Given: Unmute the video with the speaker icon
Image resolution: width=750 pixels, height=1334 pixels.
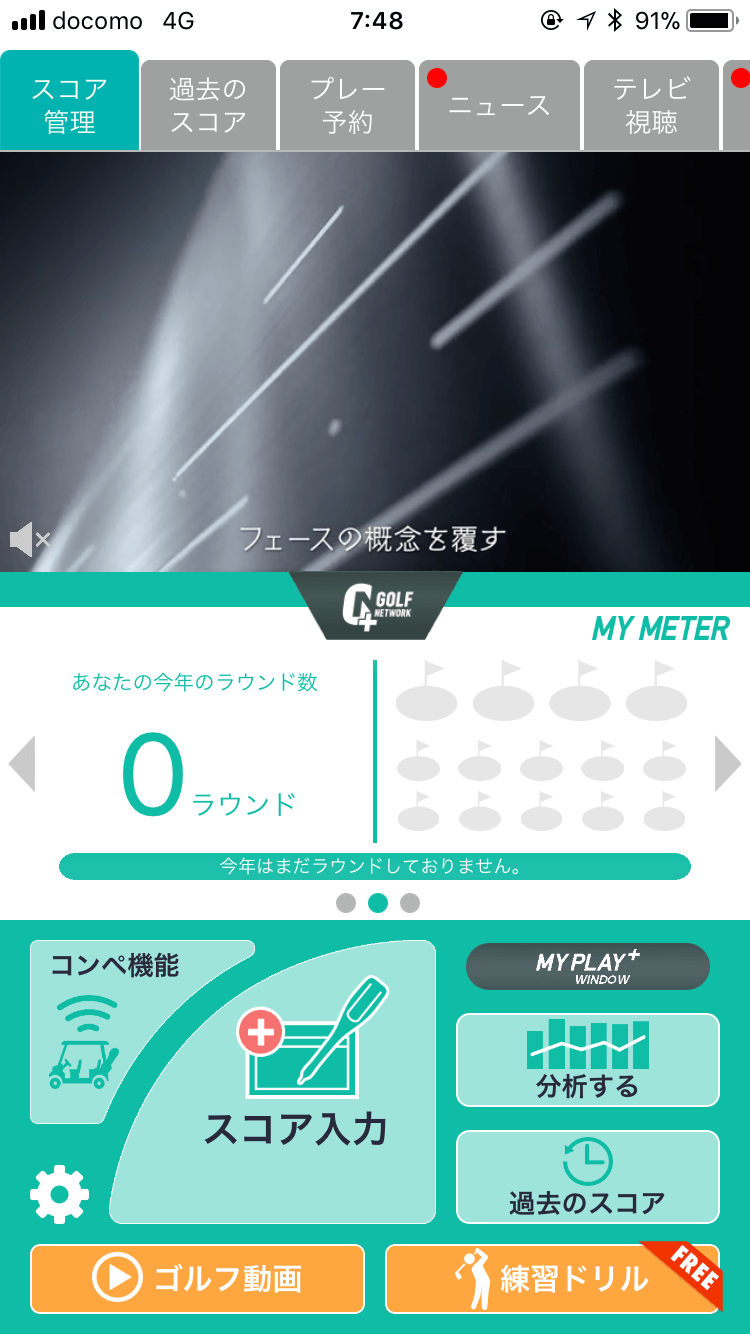Looking at the screenshot, I should point(30,540).
